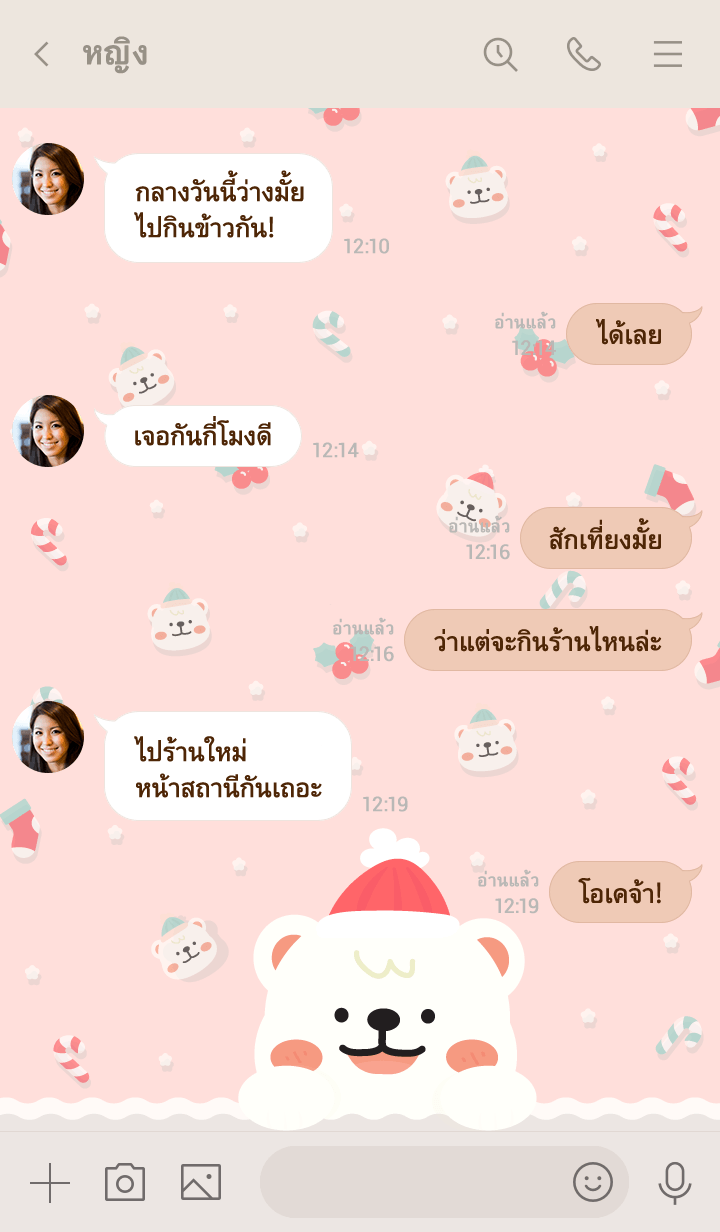Start a voice call with หญิง
720x1232 pixels.
[583, 54]
